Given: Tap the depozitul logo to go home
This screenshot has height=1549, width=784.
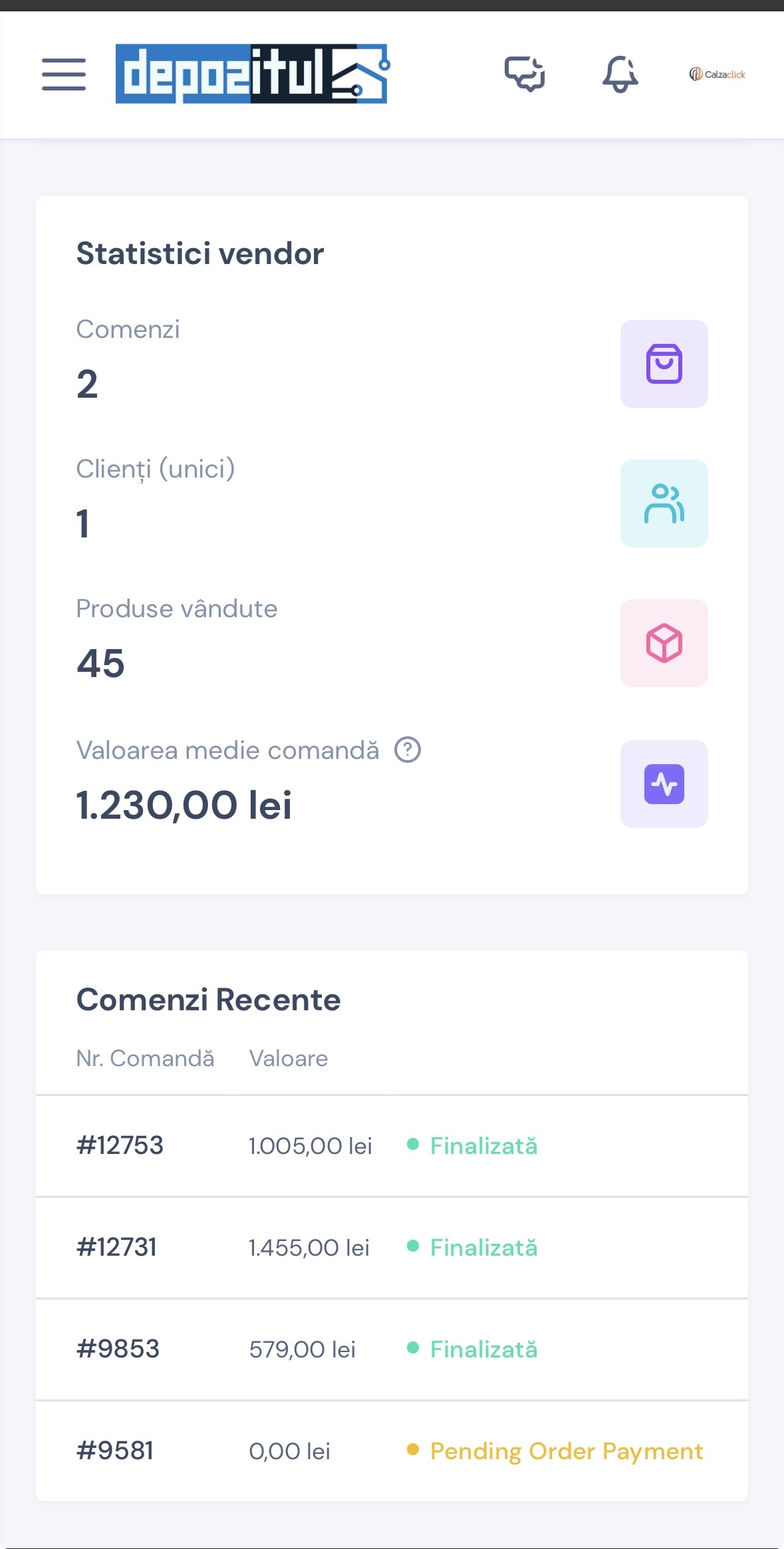Looking at the screenshot, I should click(251, 74).
